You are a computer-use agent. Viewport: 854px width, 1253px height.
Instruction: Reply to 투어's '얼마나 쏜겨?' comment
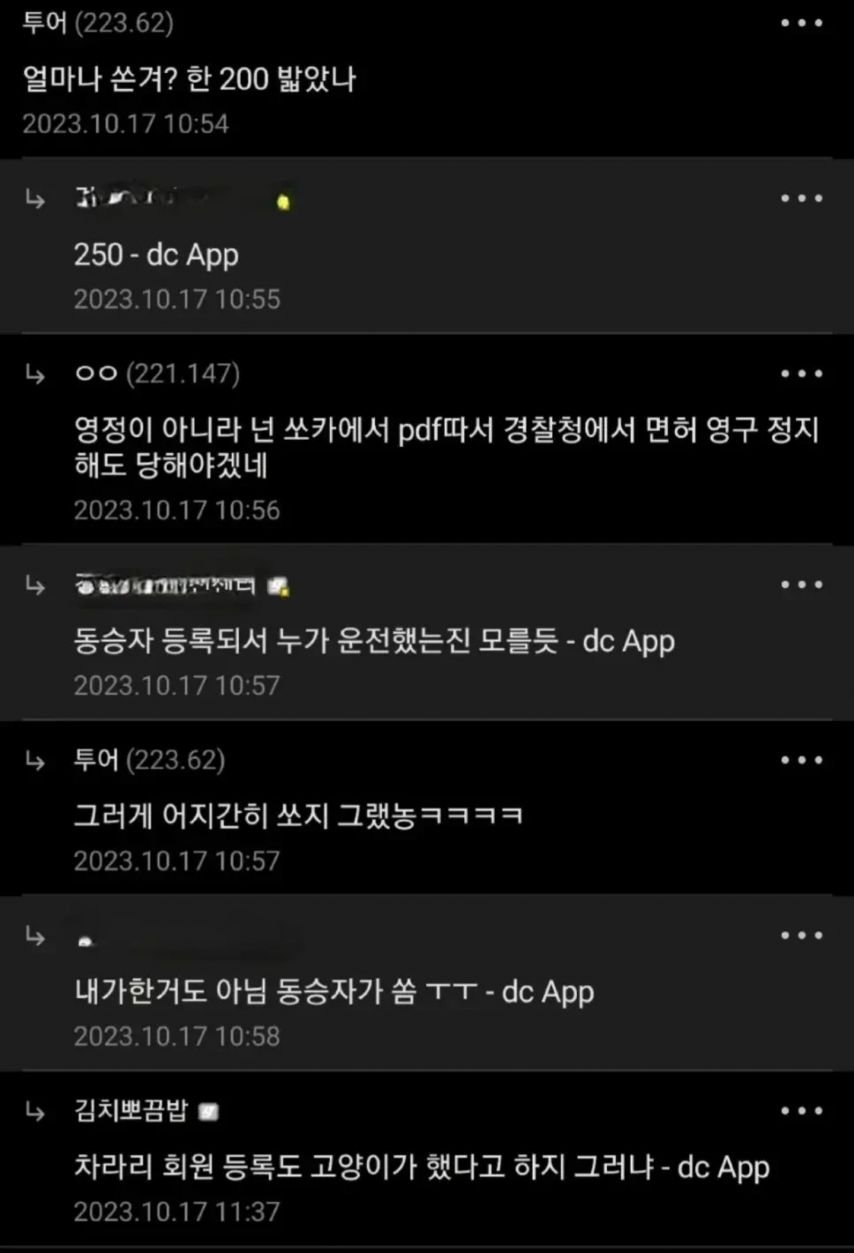(189, 79)
